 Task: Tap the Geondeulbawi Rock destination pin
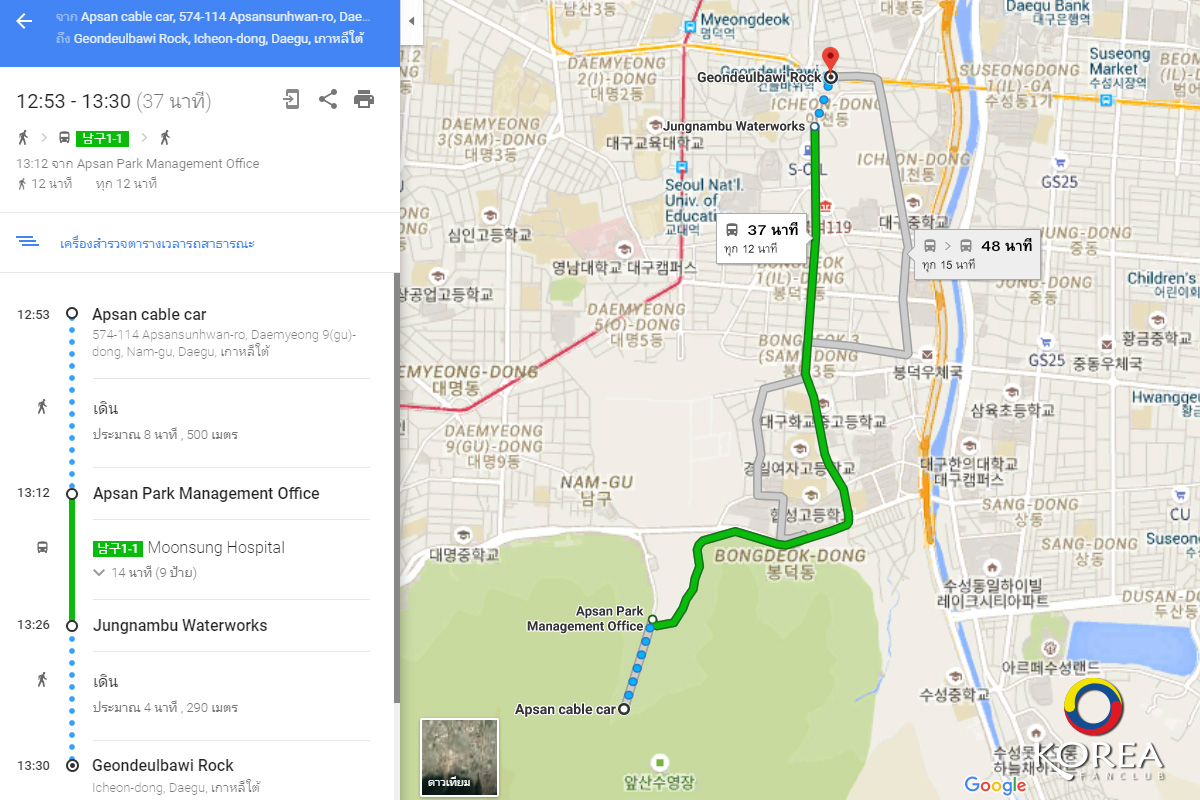click(x=829, y=58)
